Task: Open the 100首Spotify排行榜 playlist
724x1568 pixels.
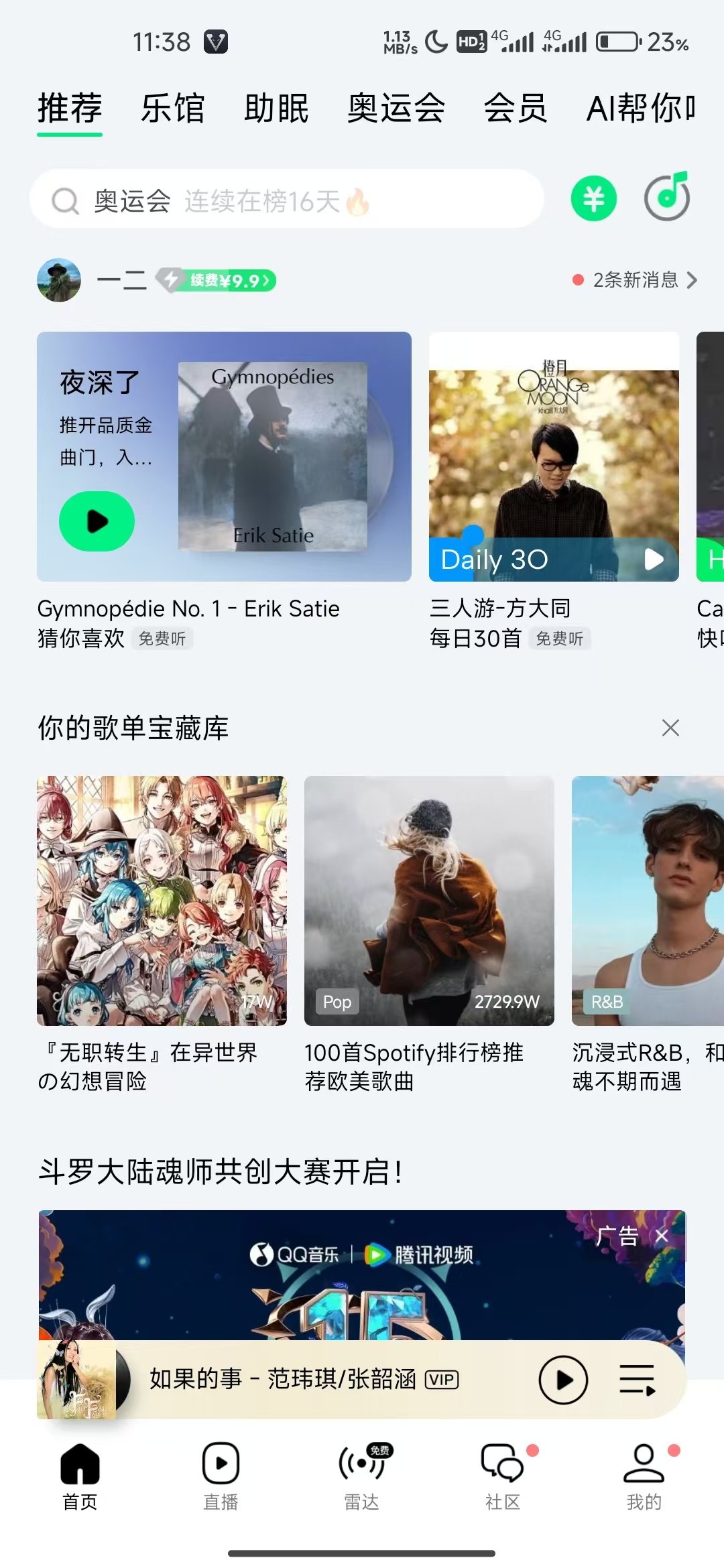Action: (x=429, y=901)
